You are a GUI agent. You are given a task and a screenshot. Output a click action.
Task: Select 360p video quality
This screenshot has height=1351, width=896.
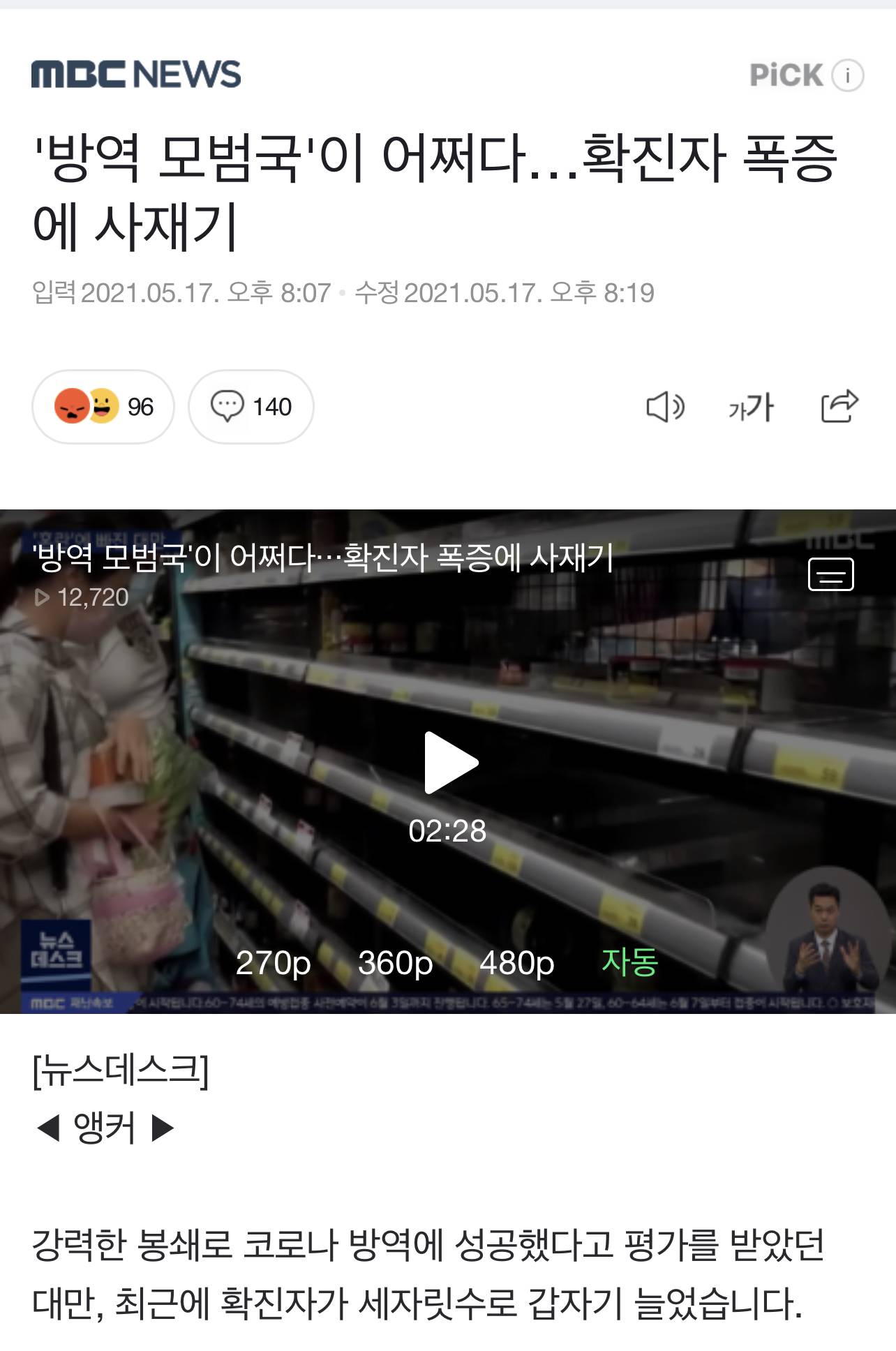395,963
